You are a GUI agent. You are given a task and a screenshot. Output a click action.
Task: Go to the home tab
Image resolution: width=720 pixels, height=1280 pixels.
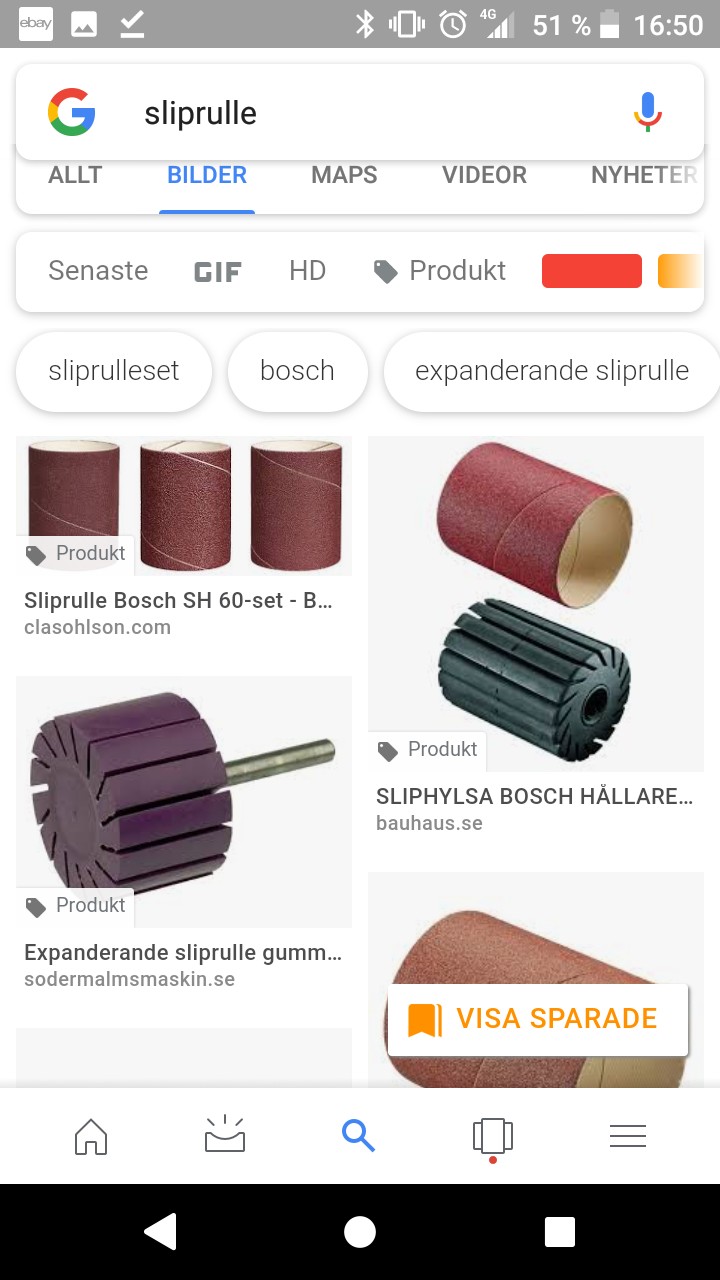(x=91, y=1136)
